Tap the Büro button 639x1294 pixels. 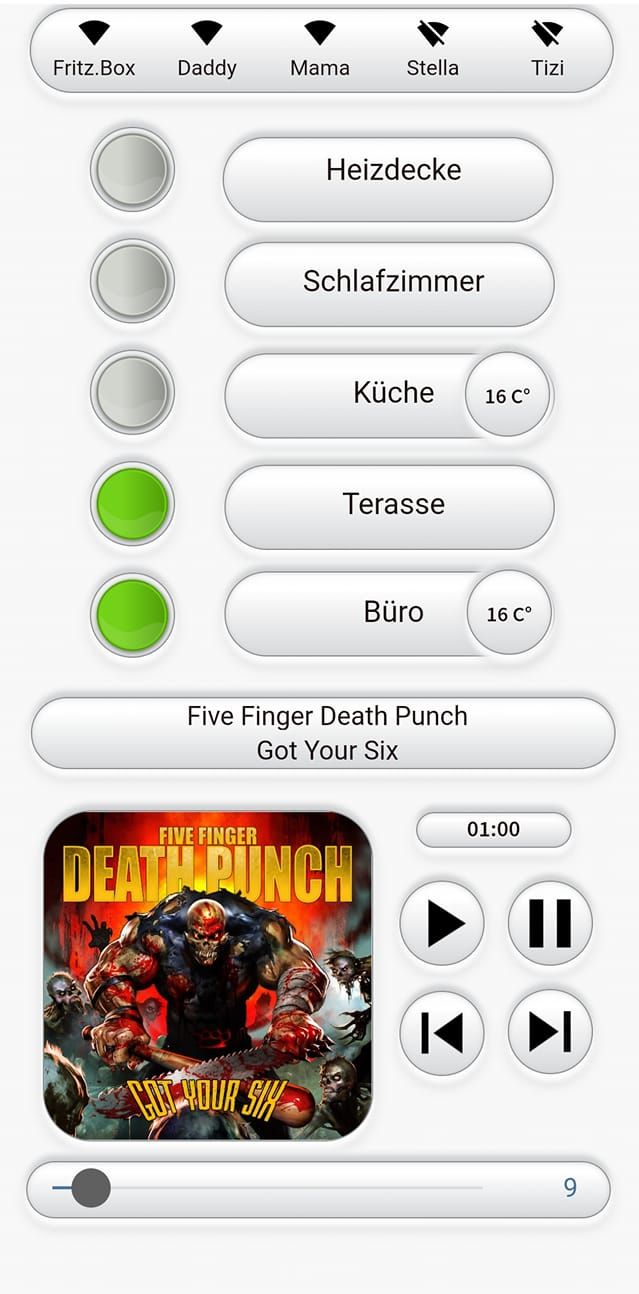point(350,613)
